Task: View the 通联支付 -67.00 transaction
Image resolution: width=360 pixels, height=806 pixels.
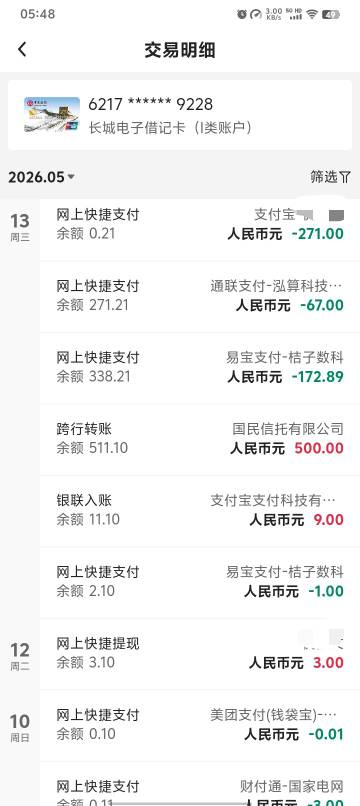Action: 200,297
